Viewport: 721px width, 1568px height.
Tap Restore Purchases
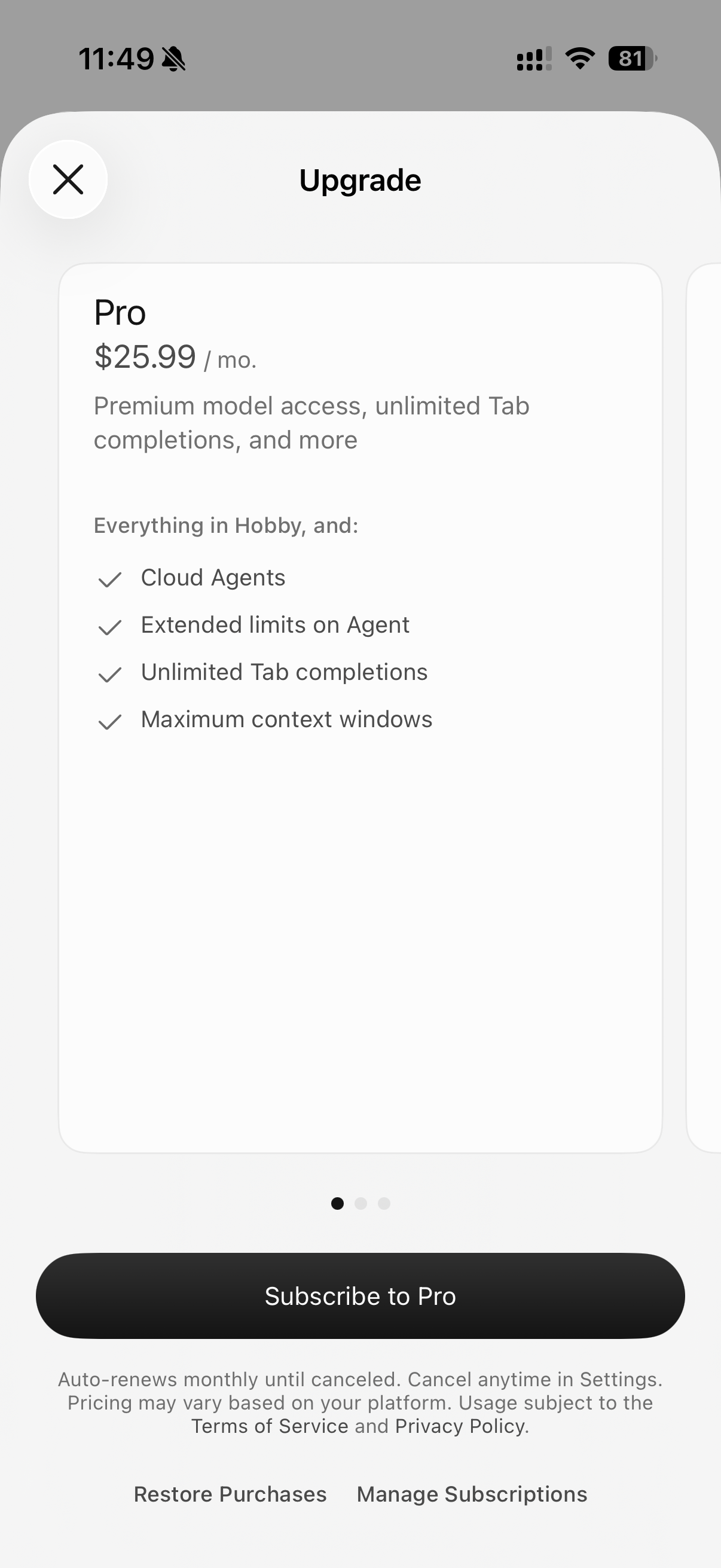click(230, 1494)
